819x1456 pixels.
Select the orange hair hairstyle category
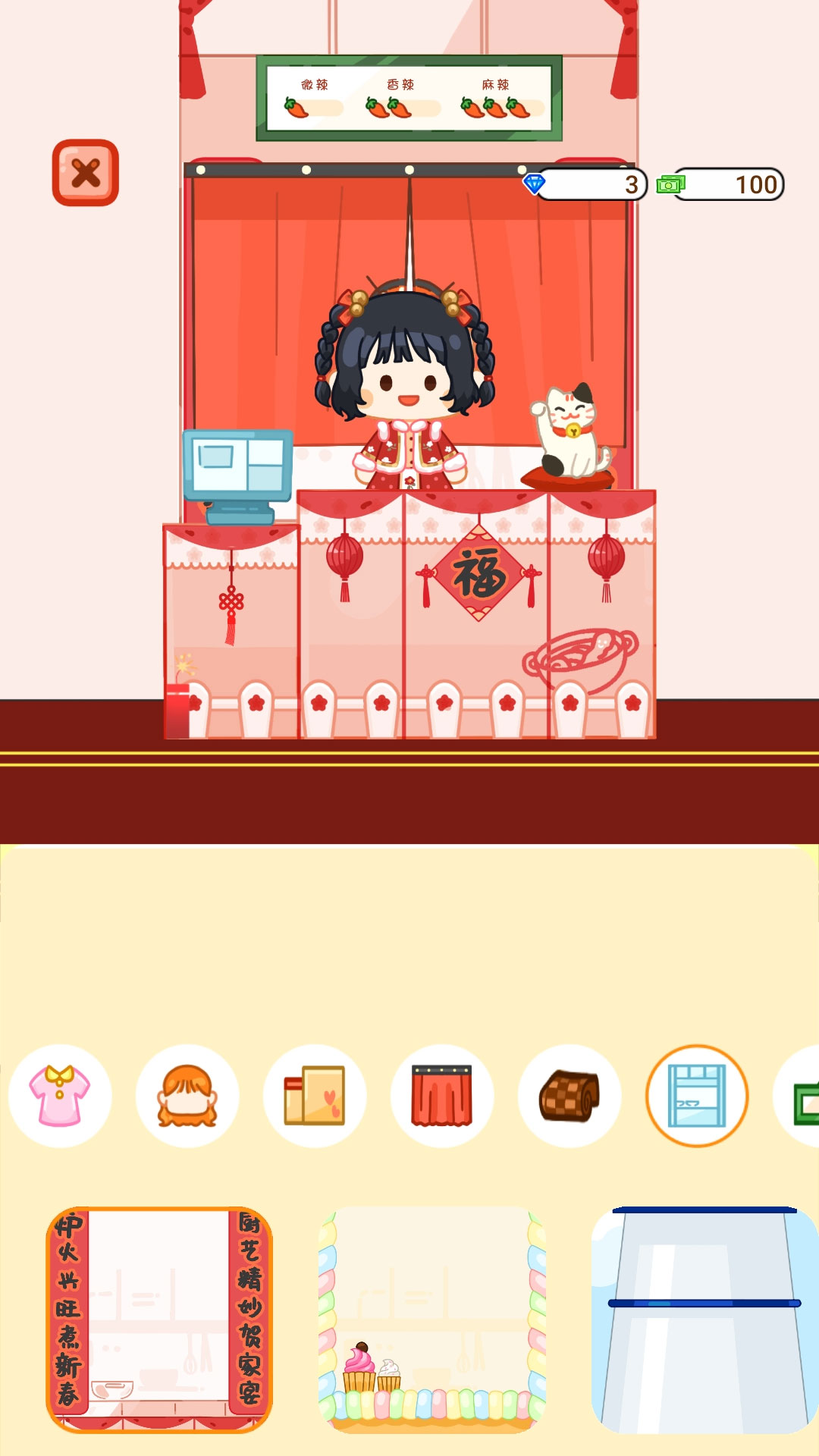point(187,1096)
